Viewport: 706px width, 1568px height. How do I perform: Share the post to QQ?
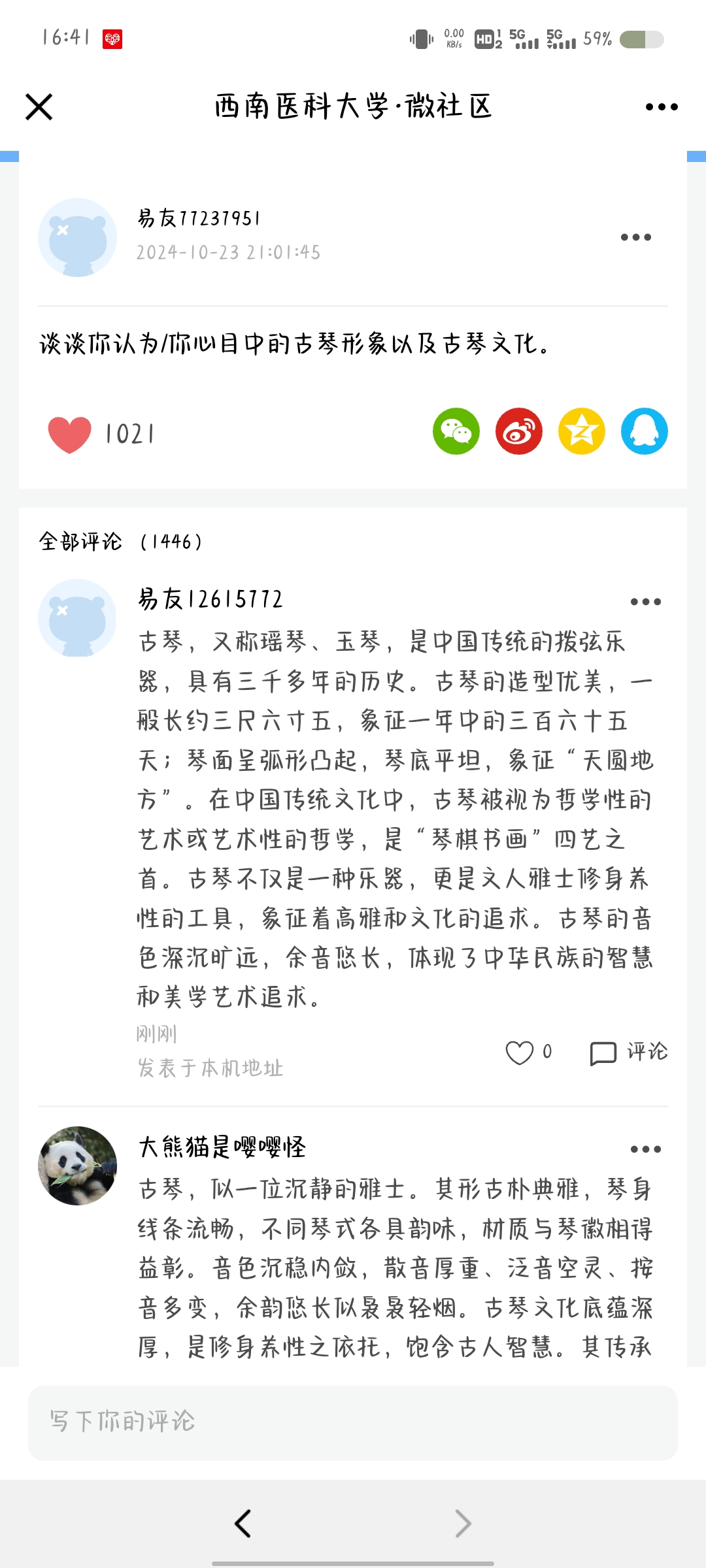644,431
